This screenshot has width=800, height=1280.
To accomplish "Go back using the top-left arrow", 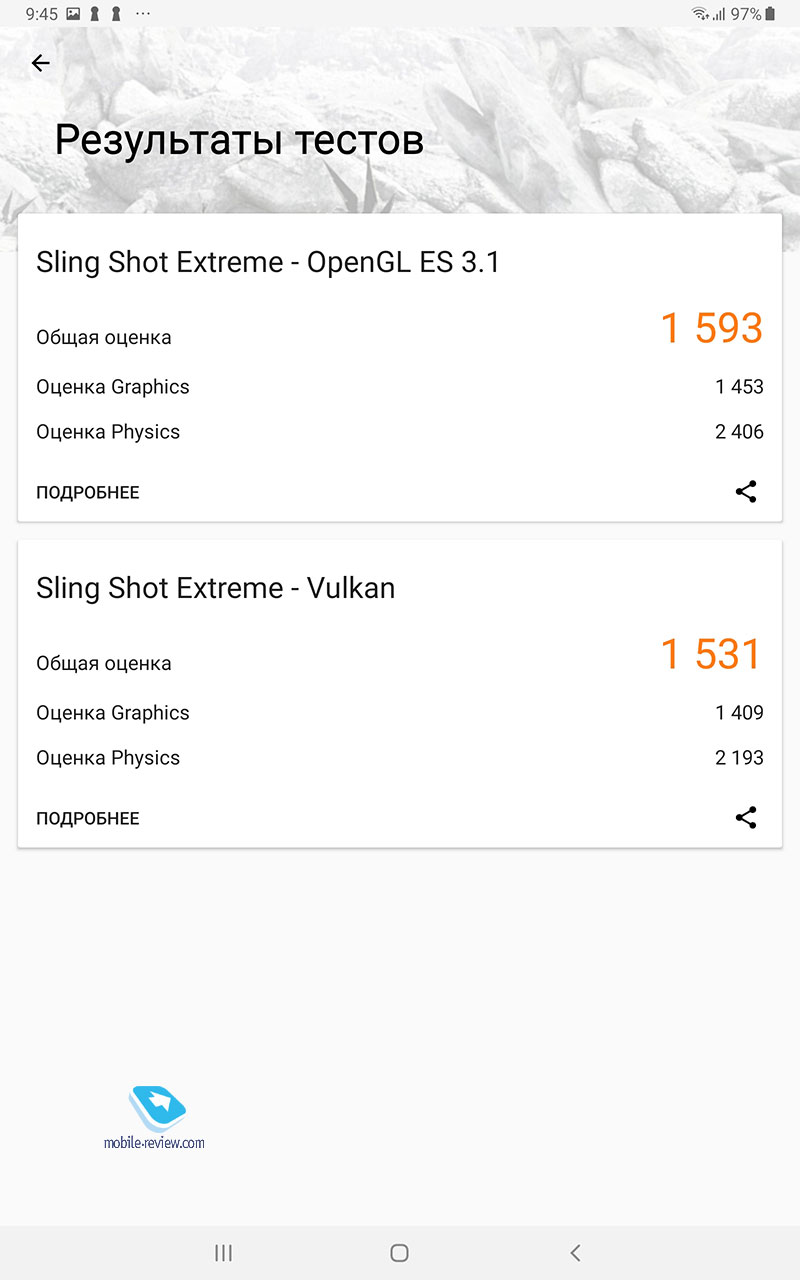I will point(40,63).
